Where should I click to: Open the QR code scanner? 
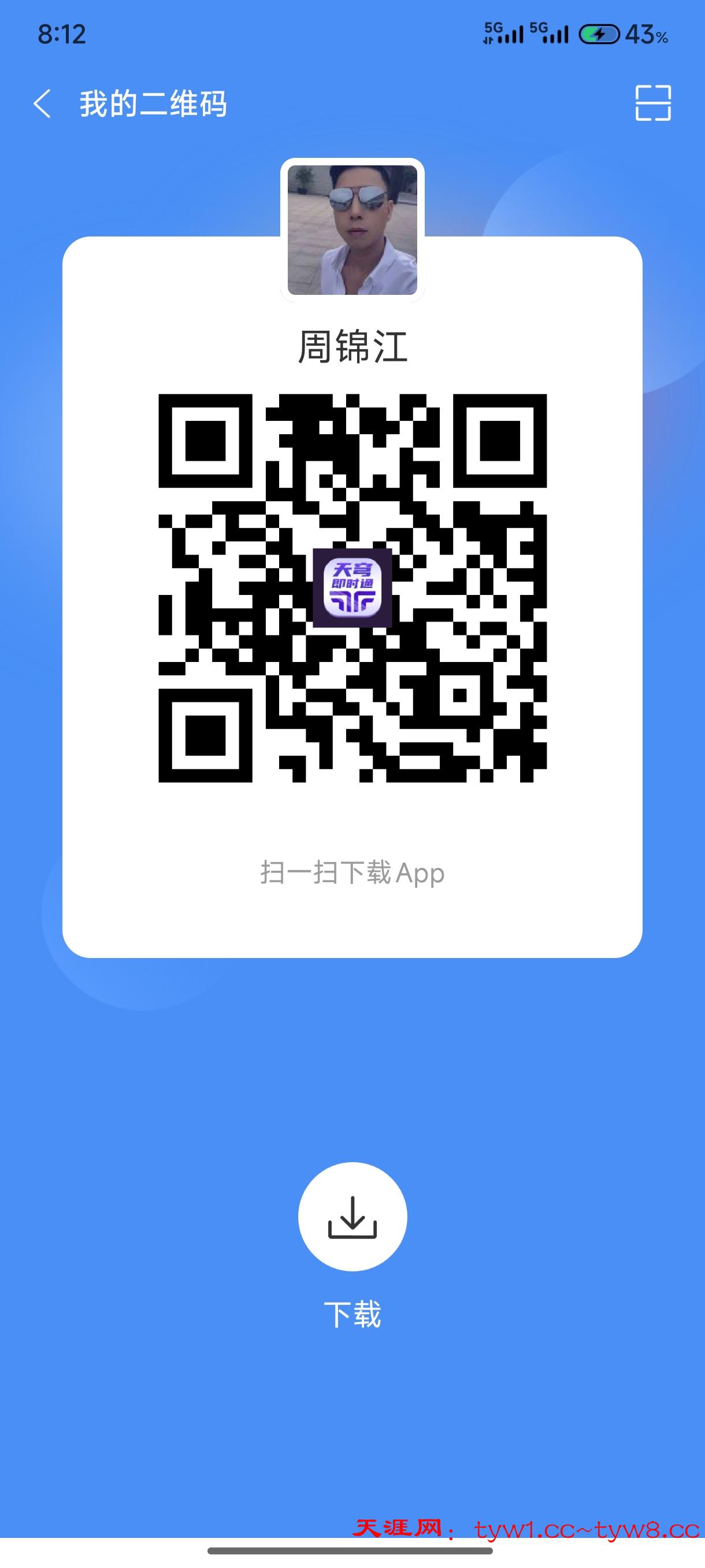point(652,103)
